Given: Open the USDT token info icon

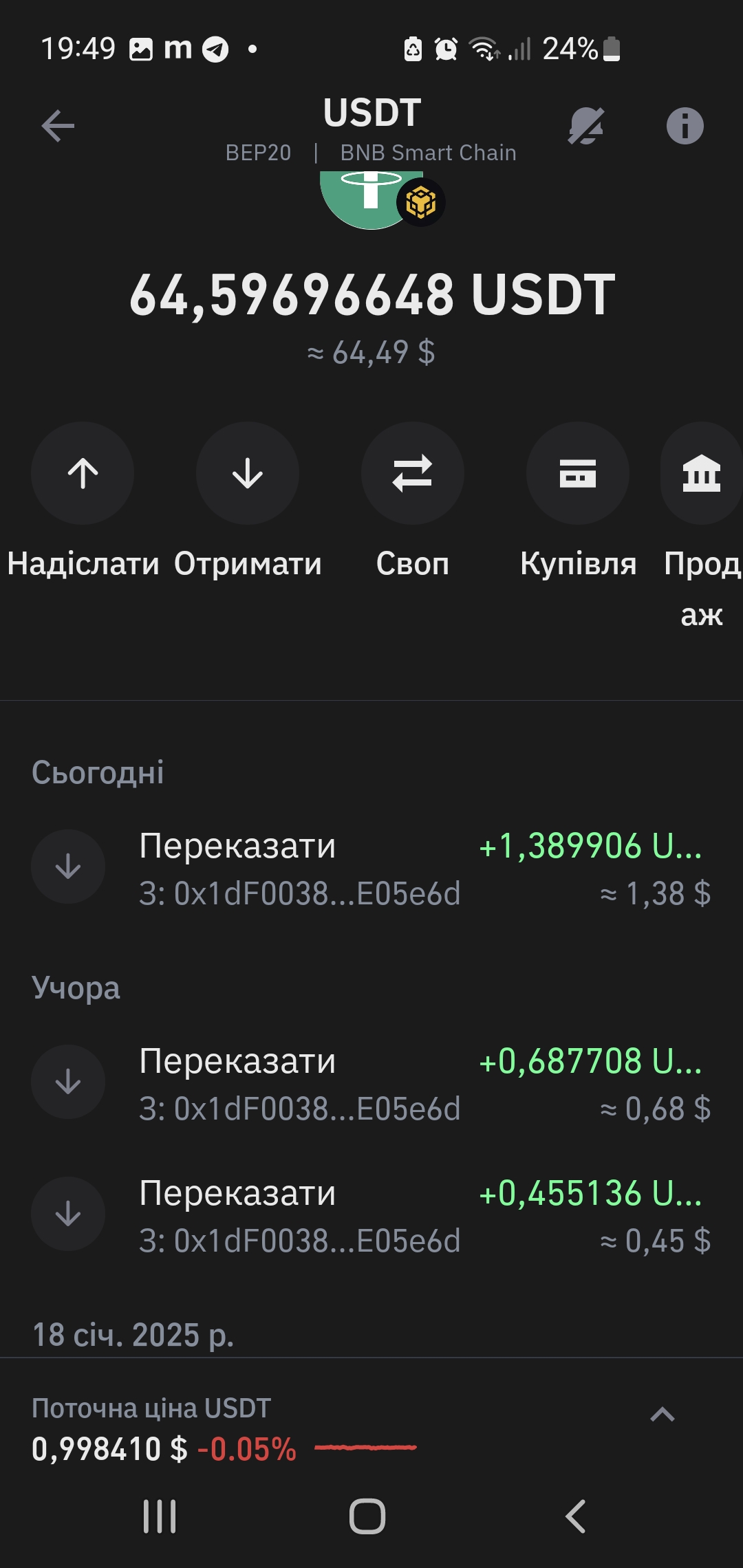Looking at the screenshot, I should [x=685, y=127].
